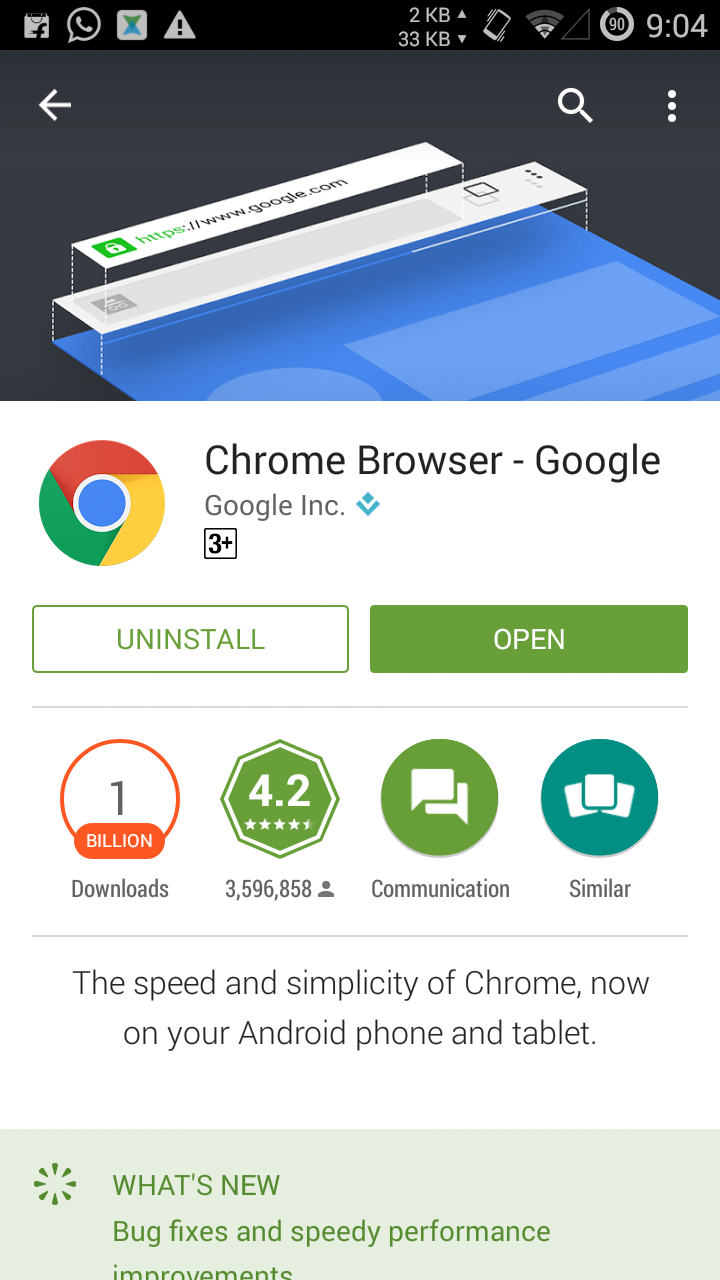Go back using the arrow icon
This screenshot has height=1280, width=720.
click(55, 105)
